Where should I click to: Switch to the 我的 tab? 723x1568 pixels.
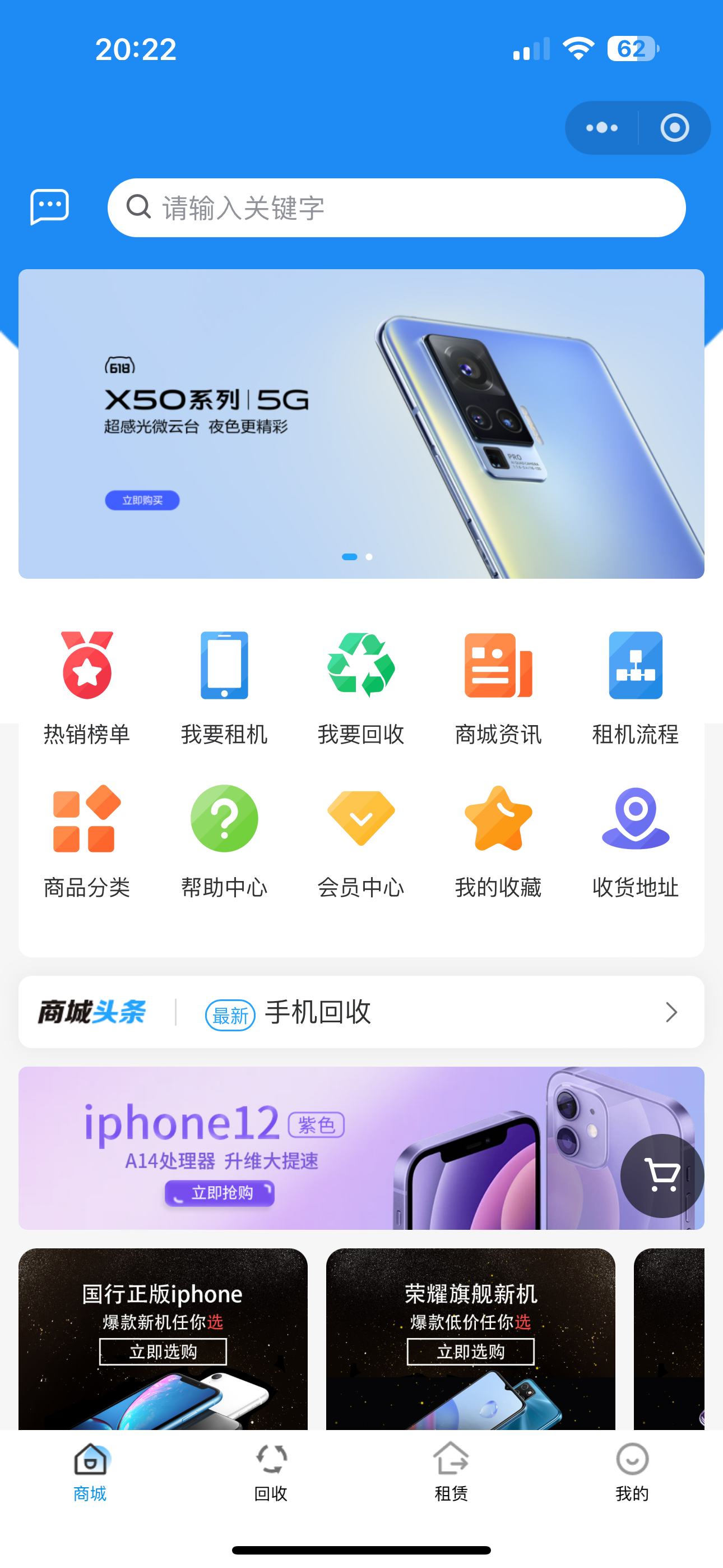[632, 1472]
